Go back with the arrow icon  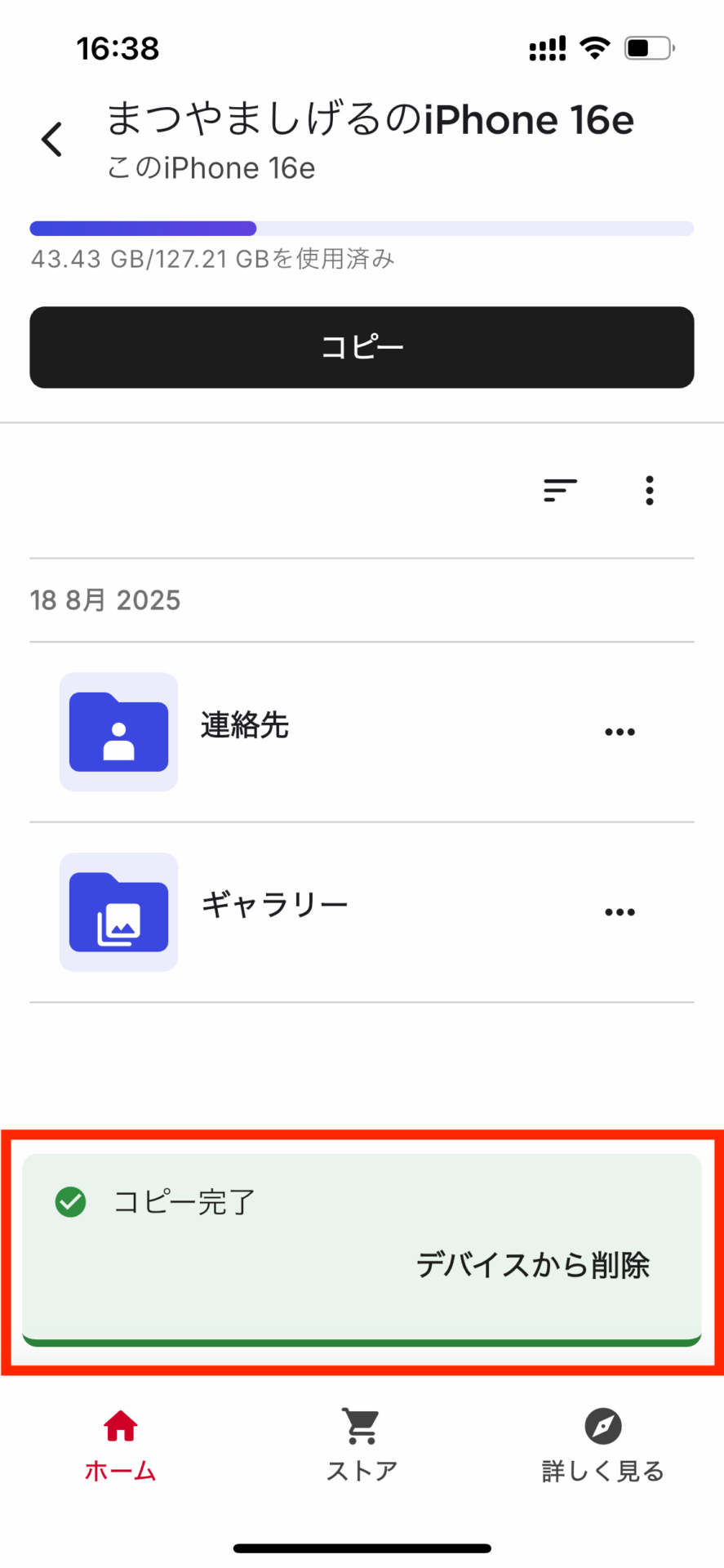tap(52, 139)
